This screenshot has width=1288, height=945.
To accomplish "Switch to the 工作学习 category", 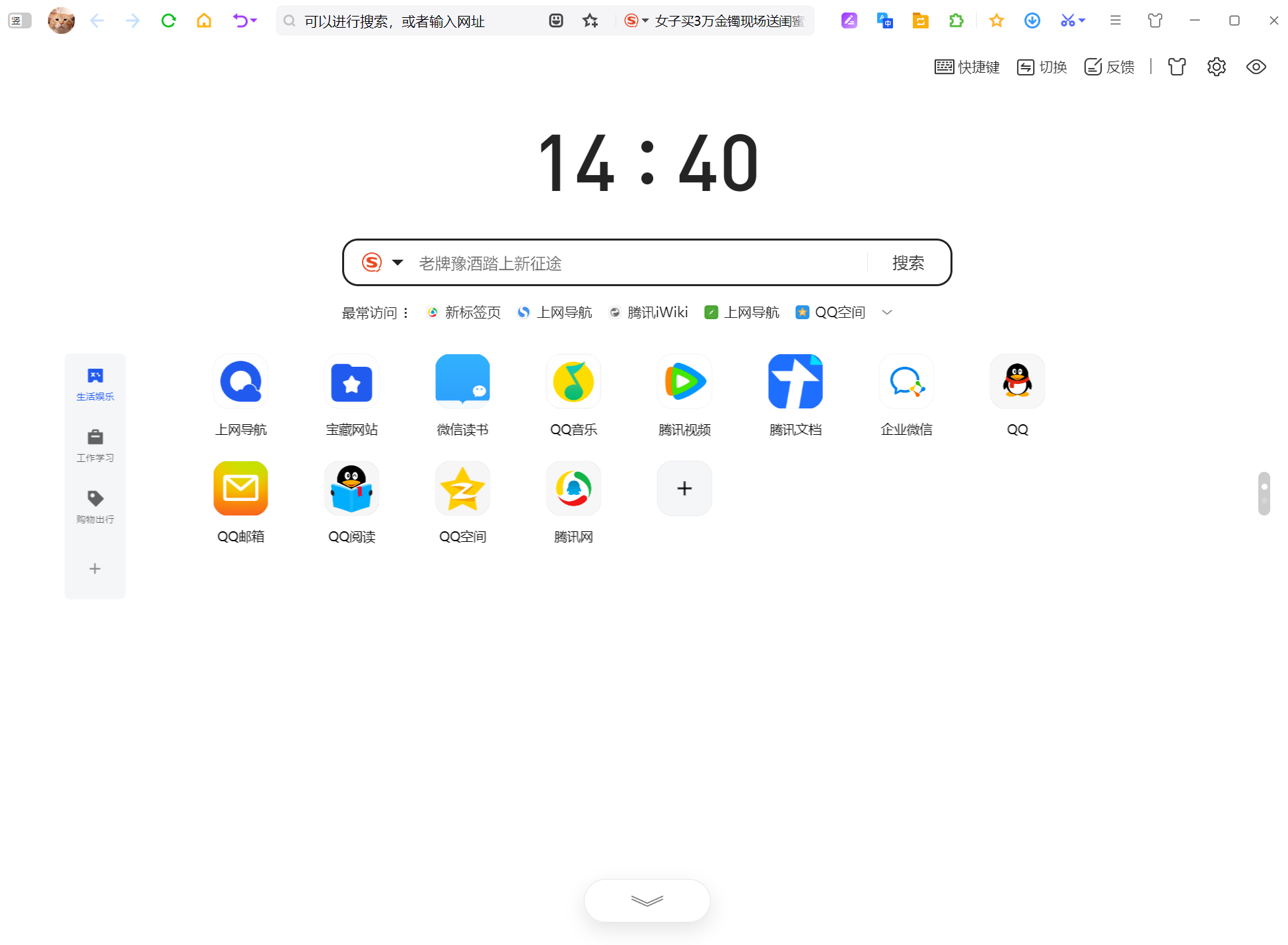I will point(95,445).
